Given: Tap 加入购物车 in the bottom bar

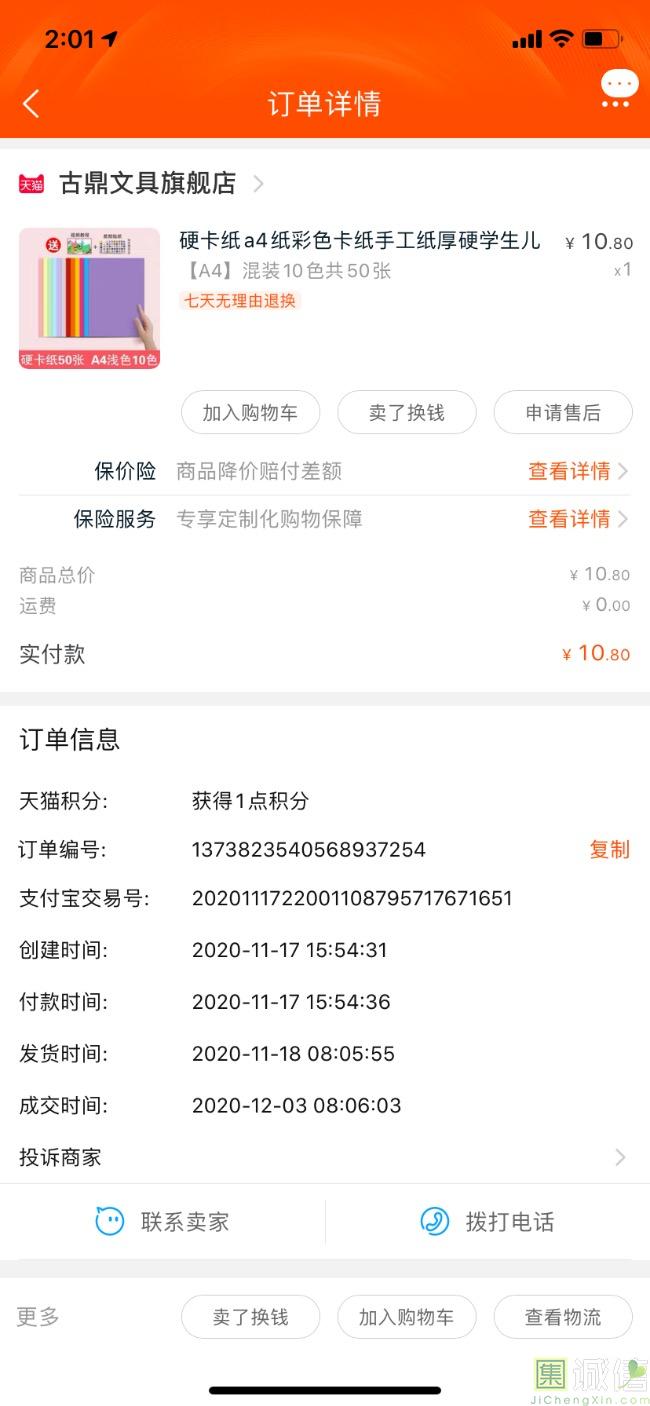Looking at the screenshot, I should (406, 1317).
